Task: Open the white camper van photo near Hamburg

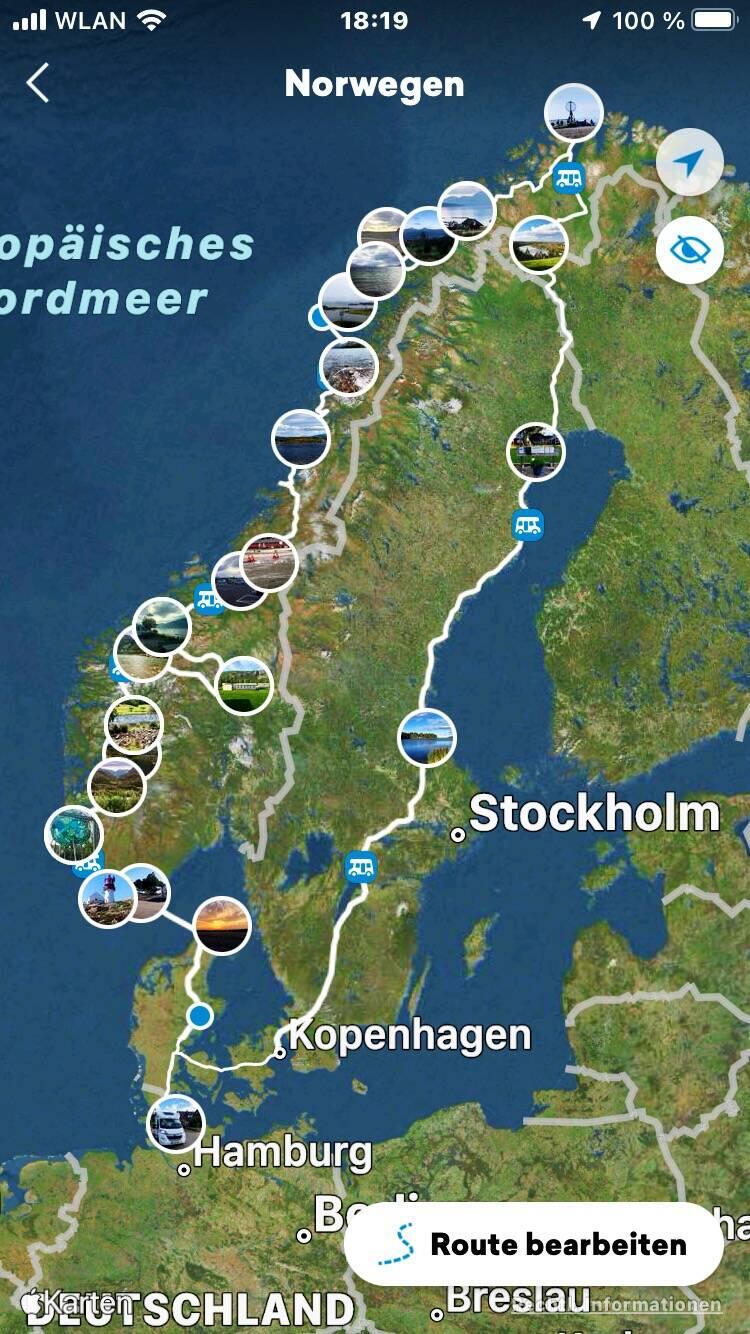Action: point(176,1123)
